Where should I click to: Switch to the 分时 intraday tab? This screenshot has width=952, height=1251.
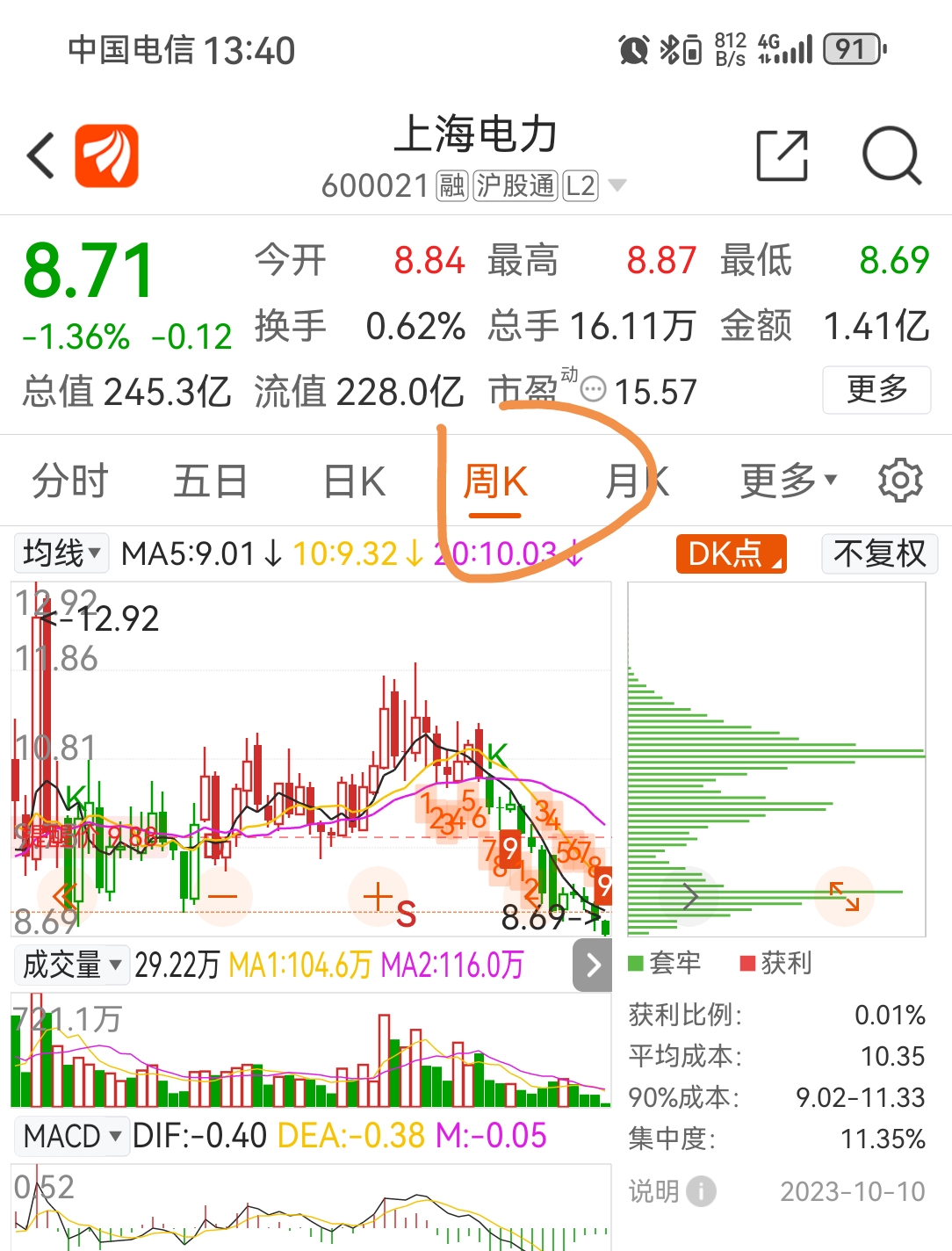coord(69,481)
